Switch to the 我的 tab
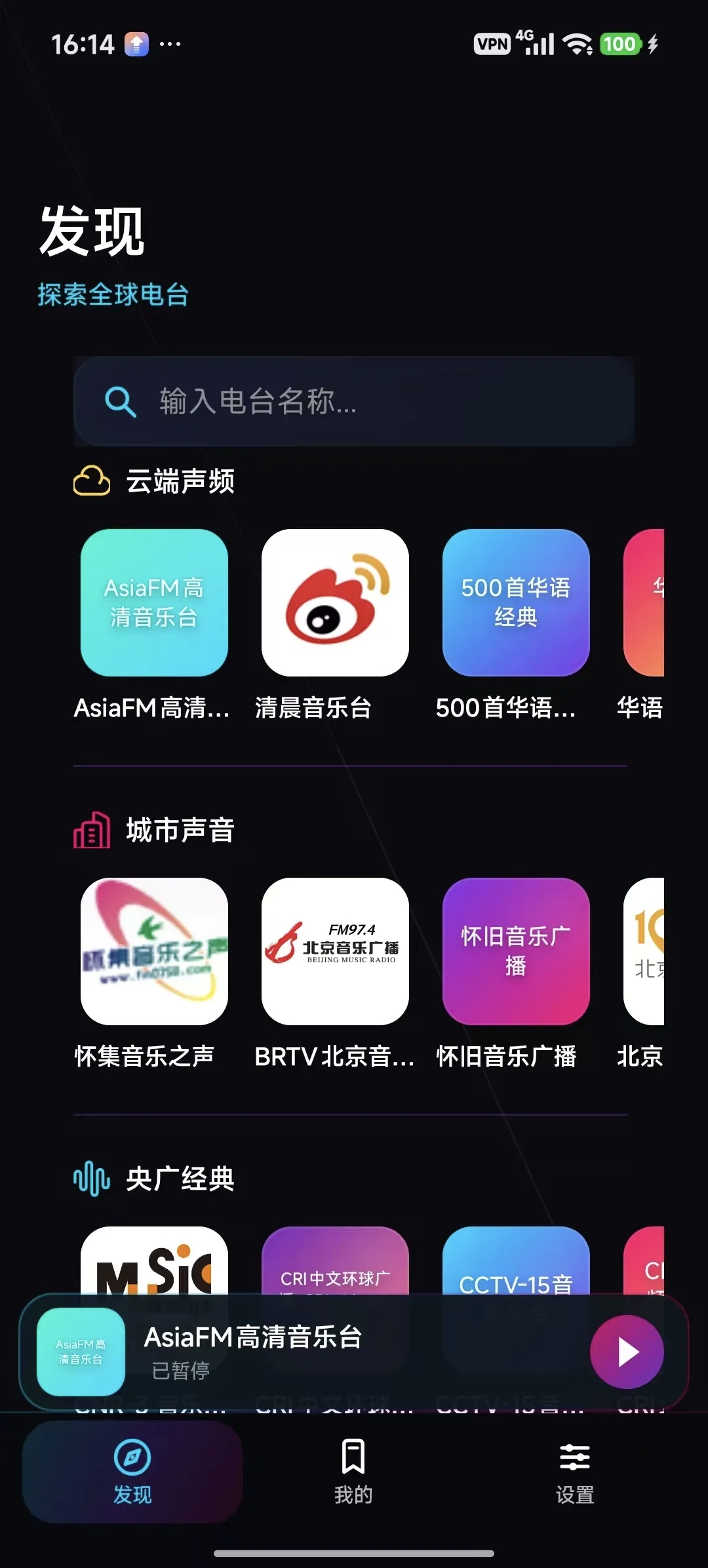This screenshot has width=708, height=1568. pos(353,1472)
